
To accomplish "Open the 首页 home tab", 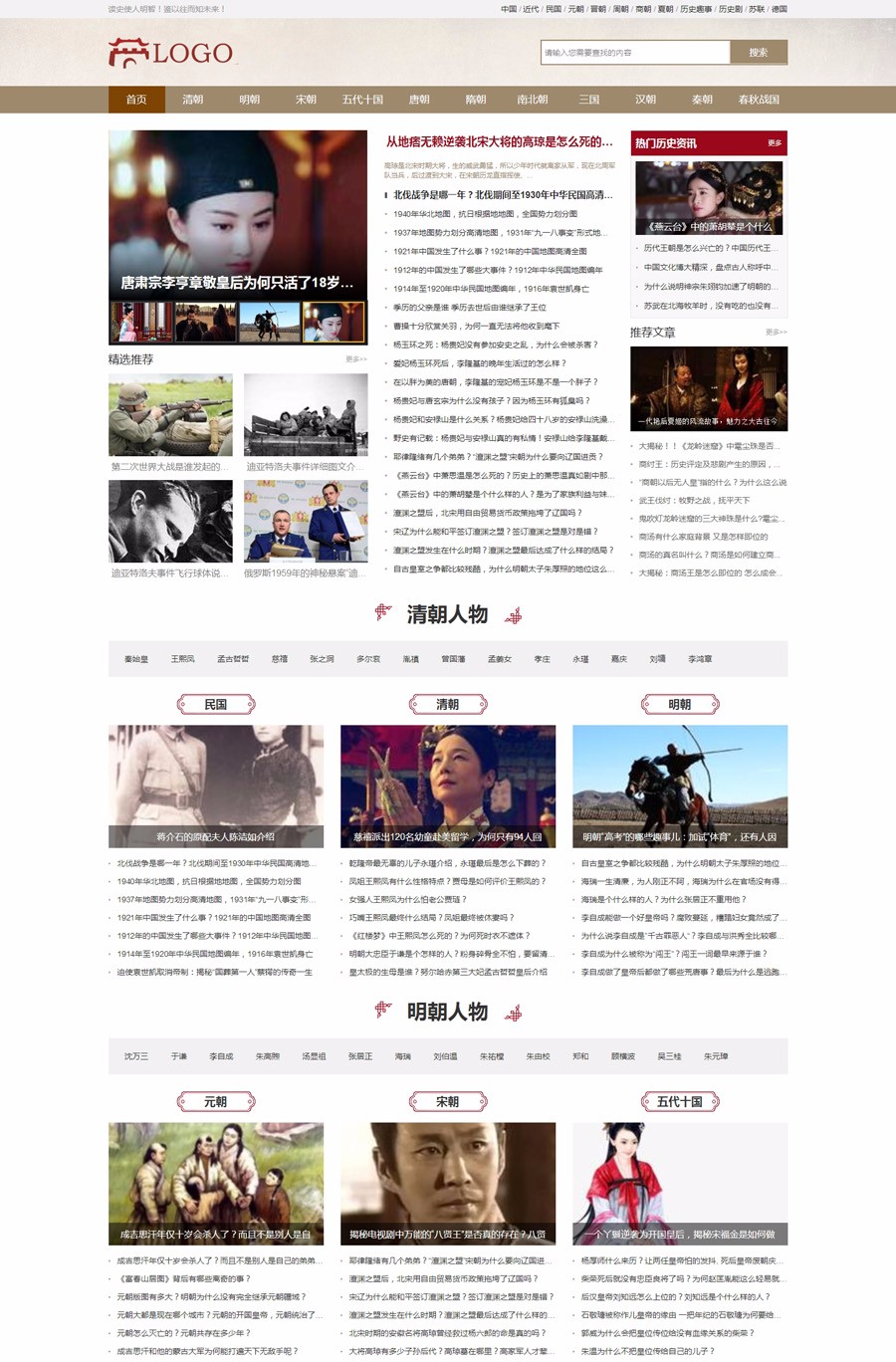I will pos(136,100).
